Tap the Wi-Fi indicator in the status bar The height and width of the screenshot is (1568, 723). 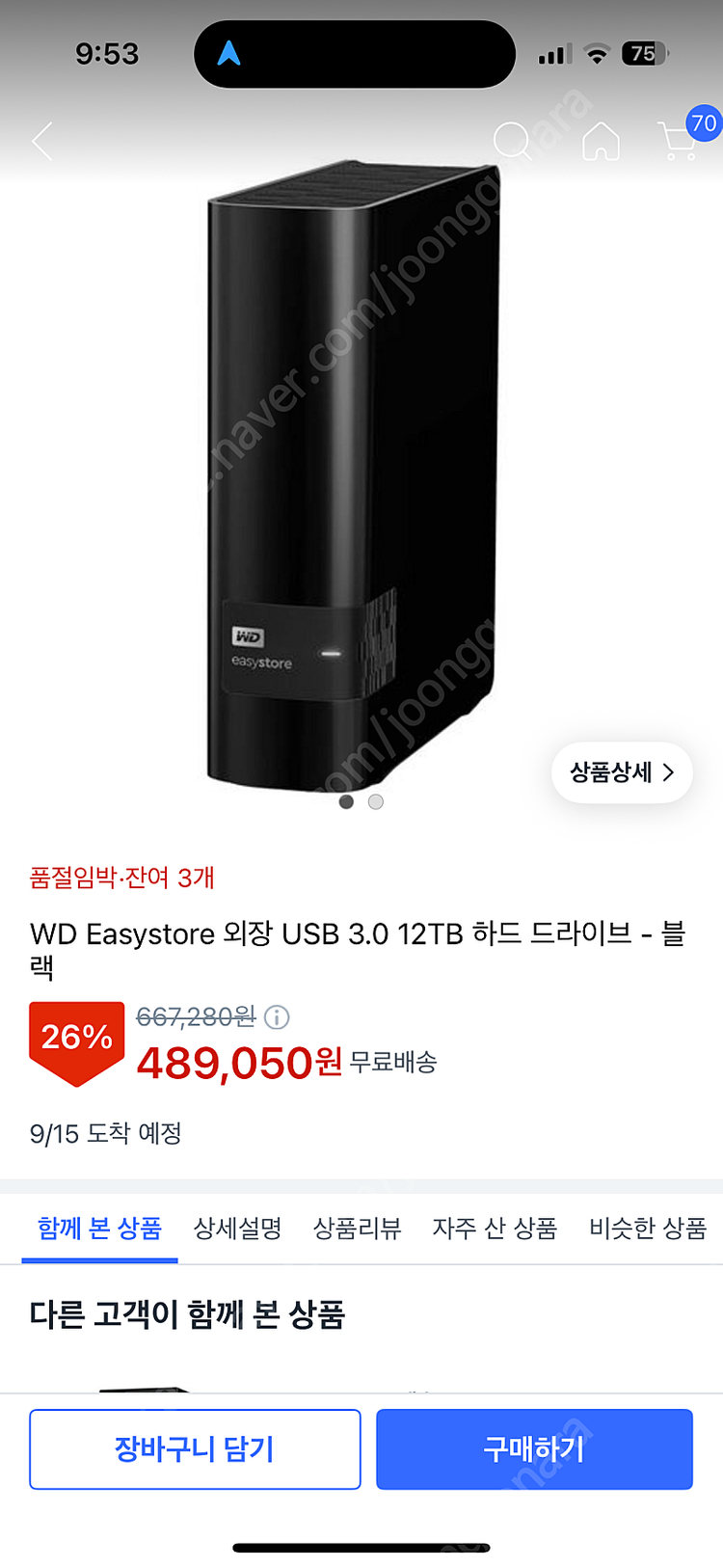[x=600, y=54]
